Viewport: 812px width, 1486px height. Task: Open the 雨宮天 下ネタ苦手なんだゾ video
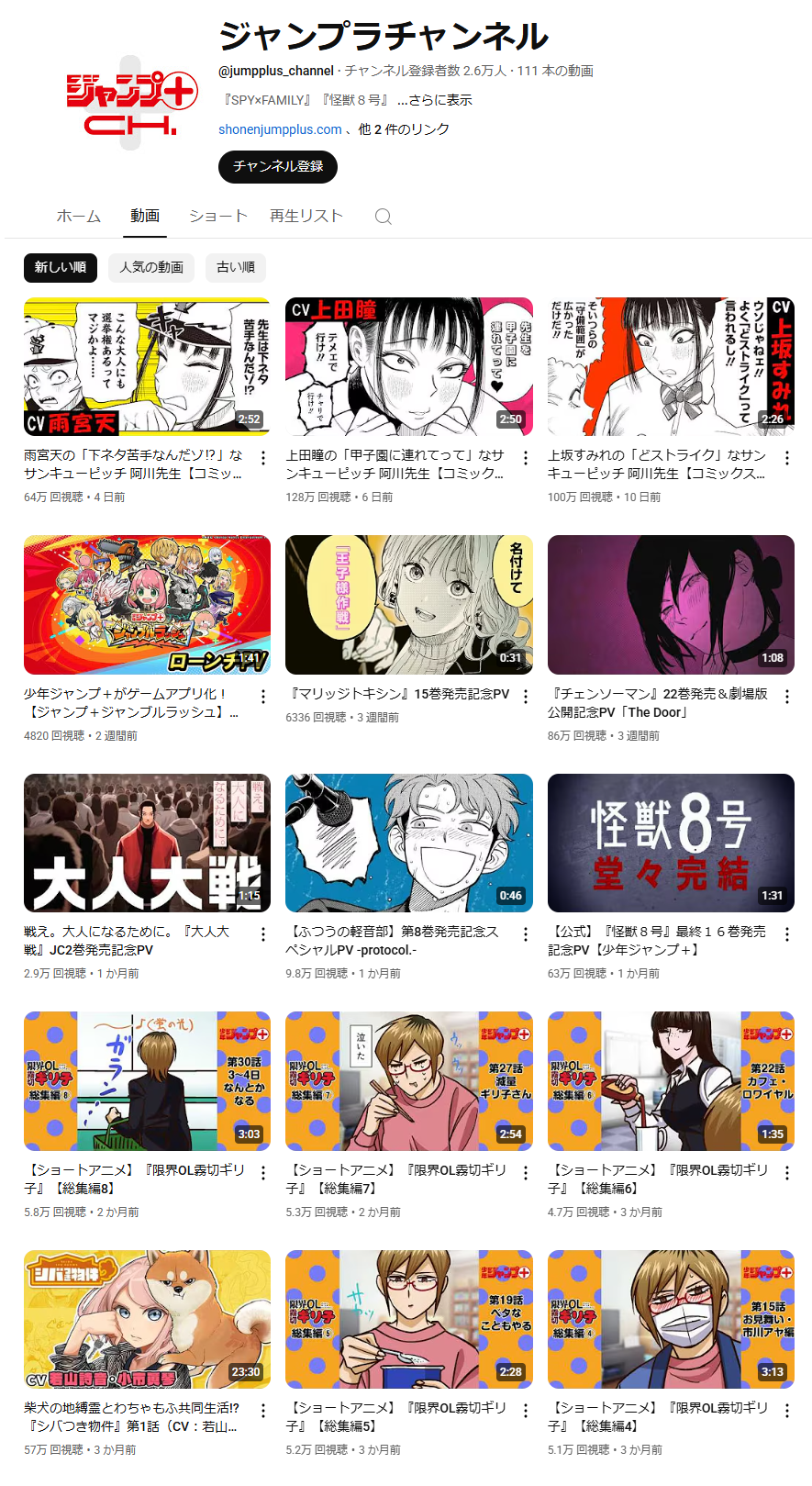pos(147,366)
